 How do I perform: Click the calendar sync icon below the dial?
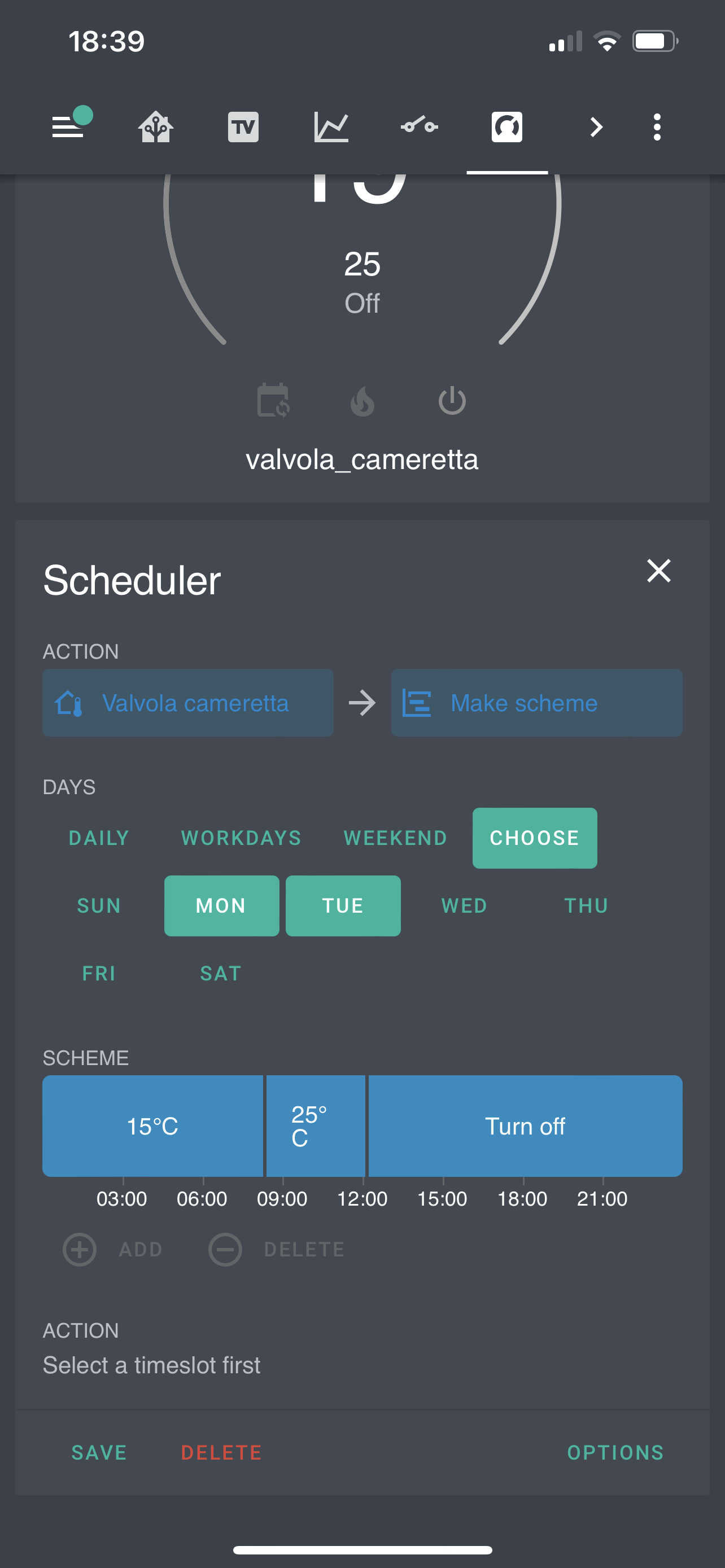coord(273,400)
